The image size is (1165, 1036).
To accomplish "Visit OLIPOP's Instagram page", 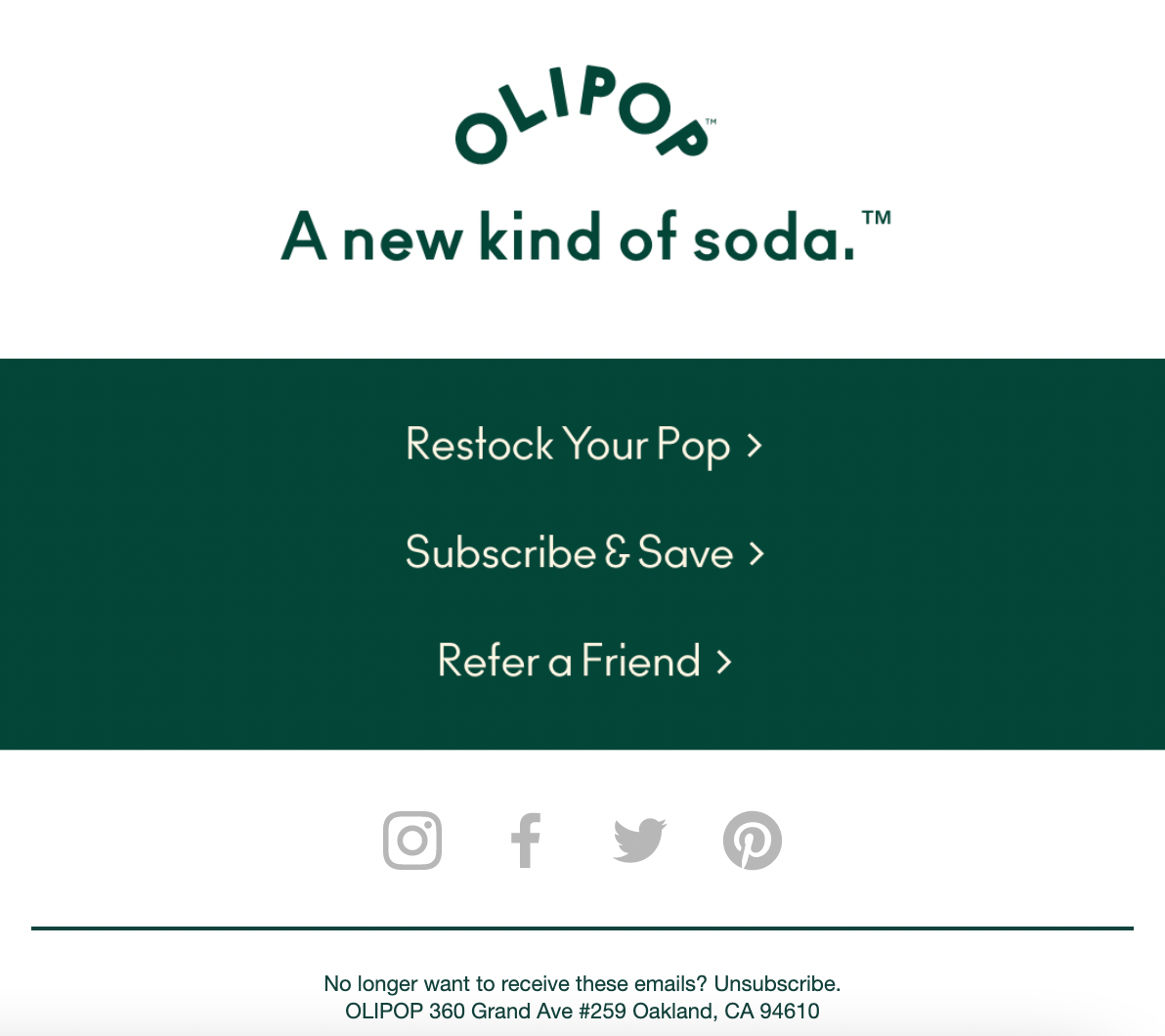I will point(412,841).
